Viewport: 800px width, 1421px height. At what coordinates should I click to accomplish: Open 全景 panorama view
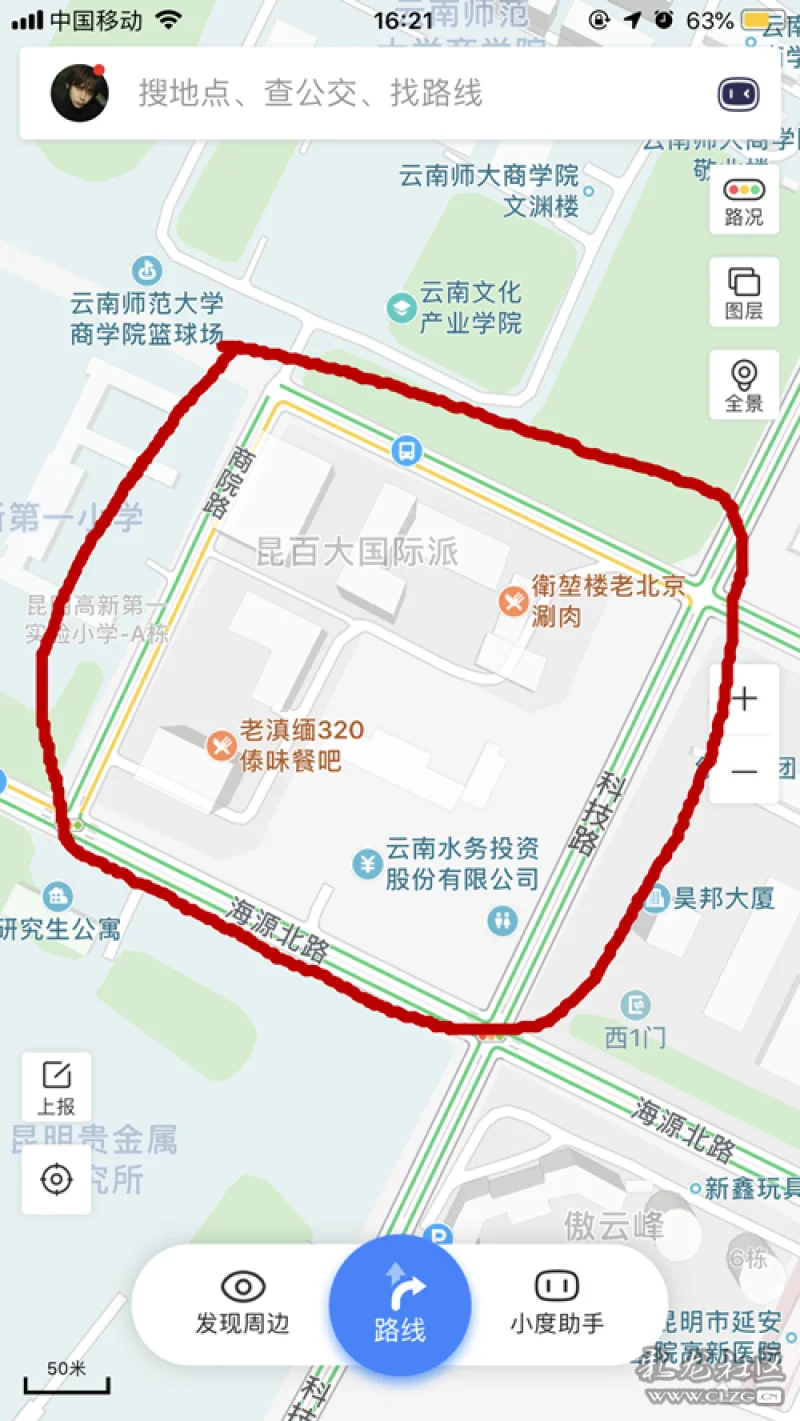tap(744, 385)
